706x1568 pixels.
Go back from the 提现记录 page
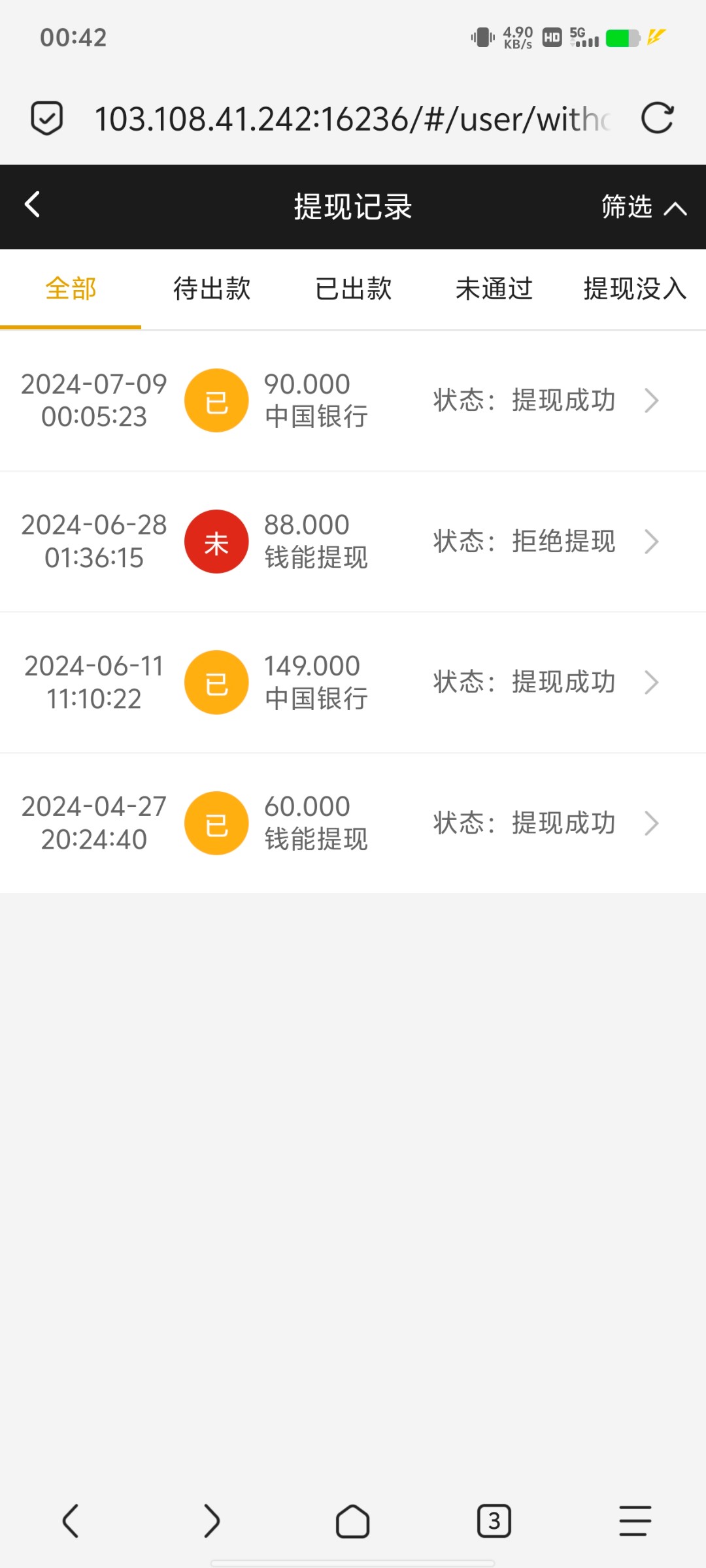pos(33,205)
